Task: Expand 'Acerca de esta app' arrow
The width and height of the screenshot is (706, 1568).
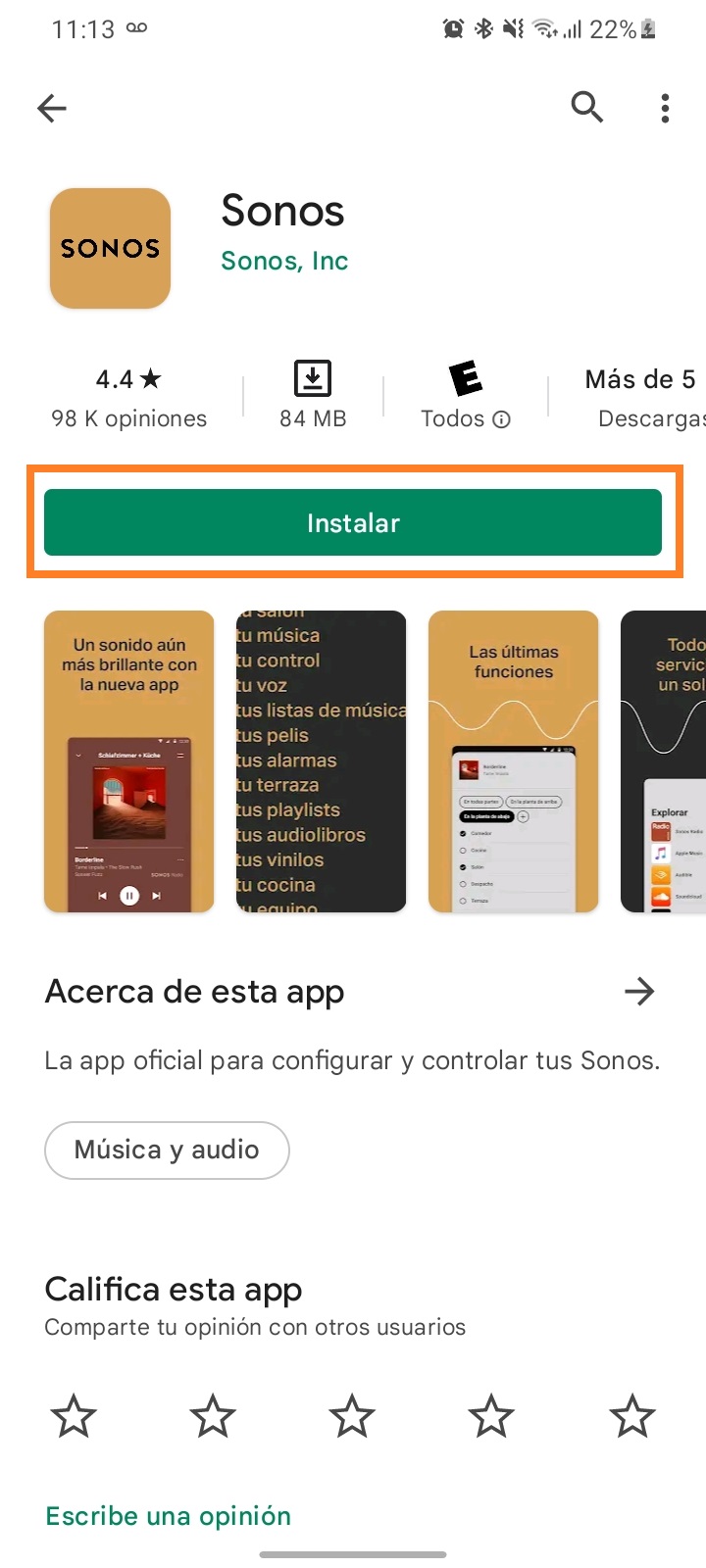Action: coord(639,992)
